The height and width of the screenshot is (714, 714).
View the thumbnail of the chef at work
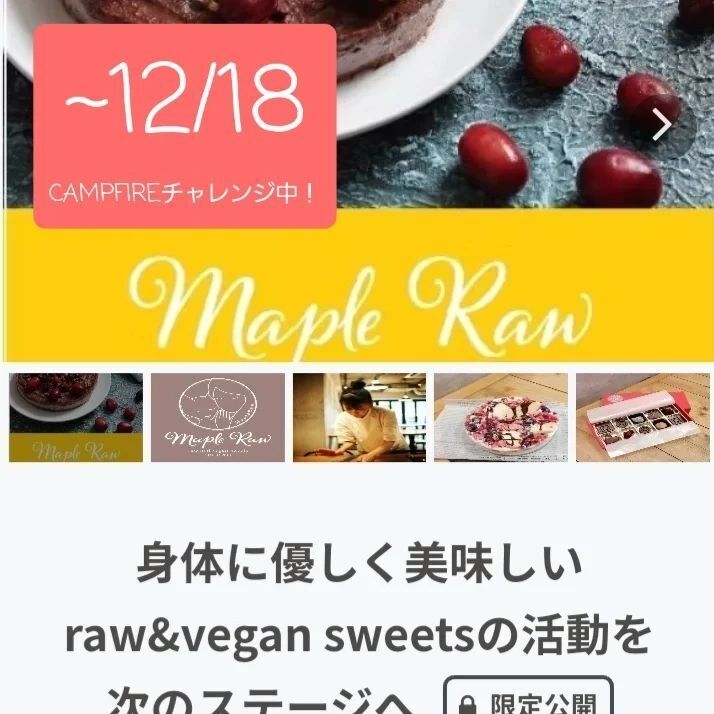pyautogui.click(x=359, y=417)
